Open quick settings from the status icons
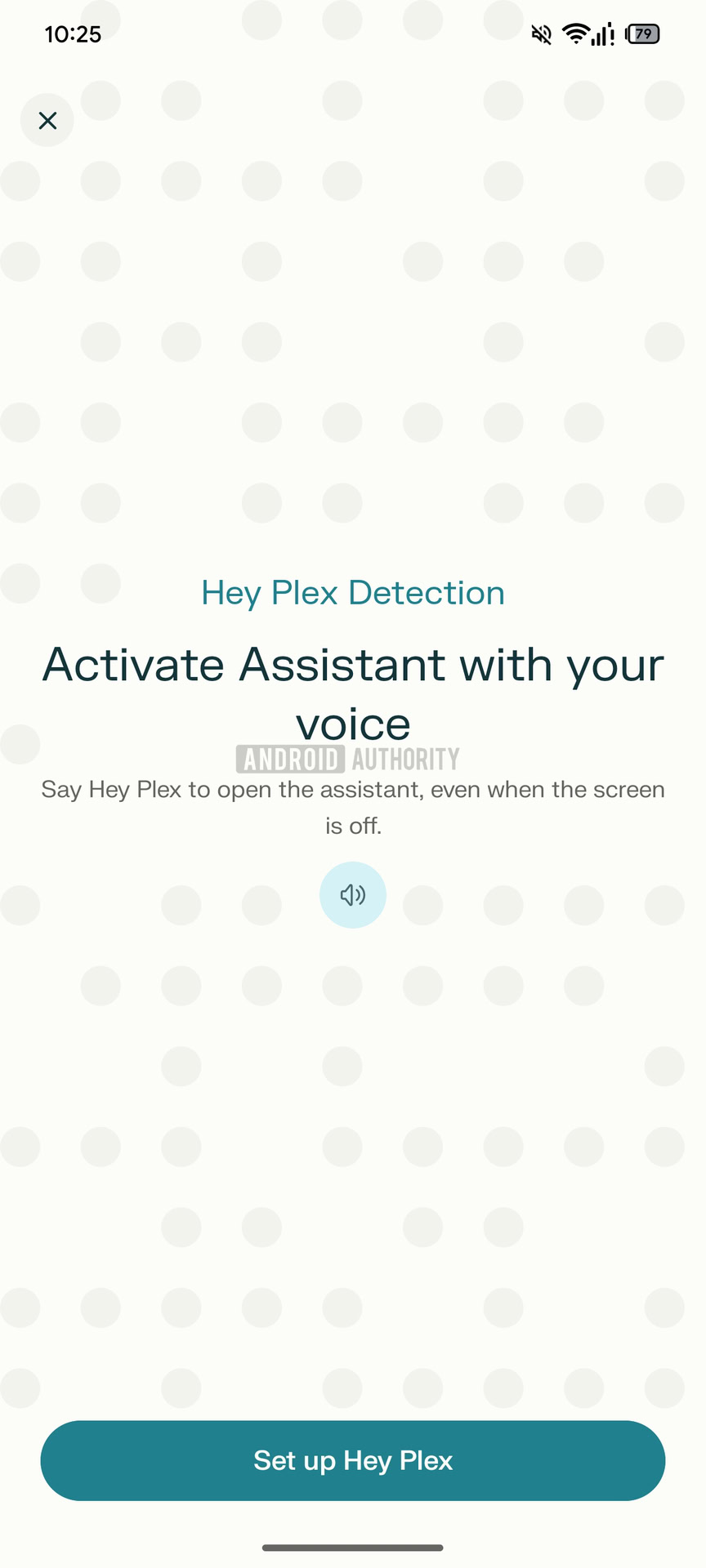This screenshot has height=1568, width=706. click(588, 34)
